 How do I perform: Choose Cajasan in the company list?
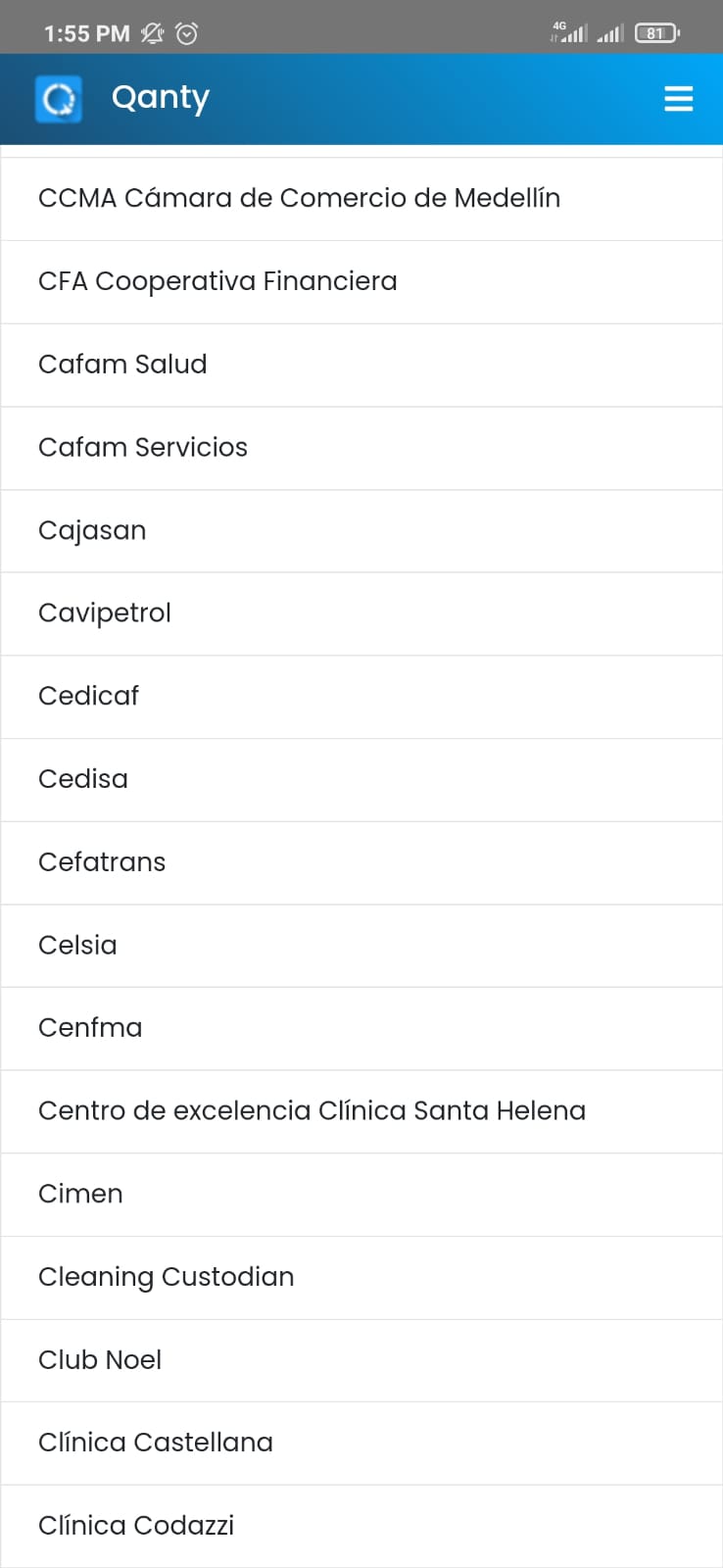[92, 530]
